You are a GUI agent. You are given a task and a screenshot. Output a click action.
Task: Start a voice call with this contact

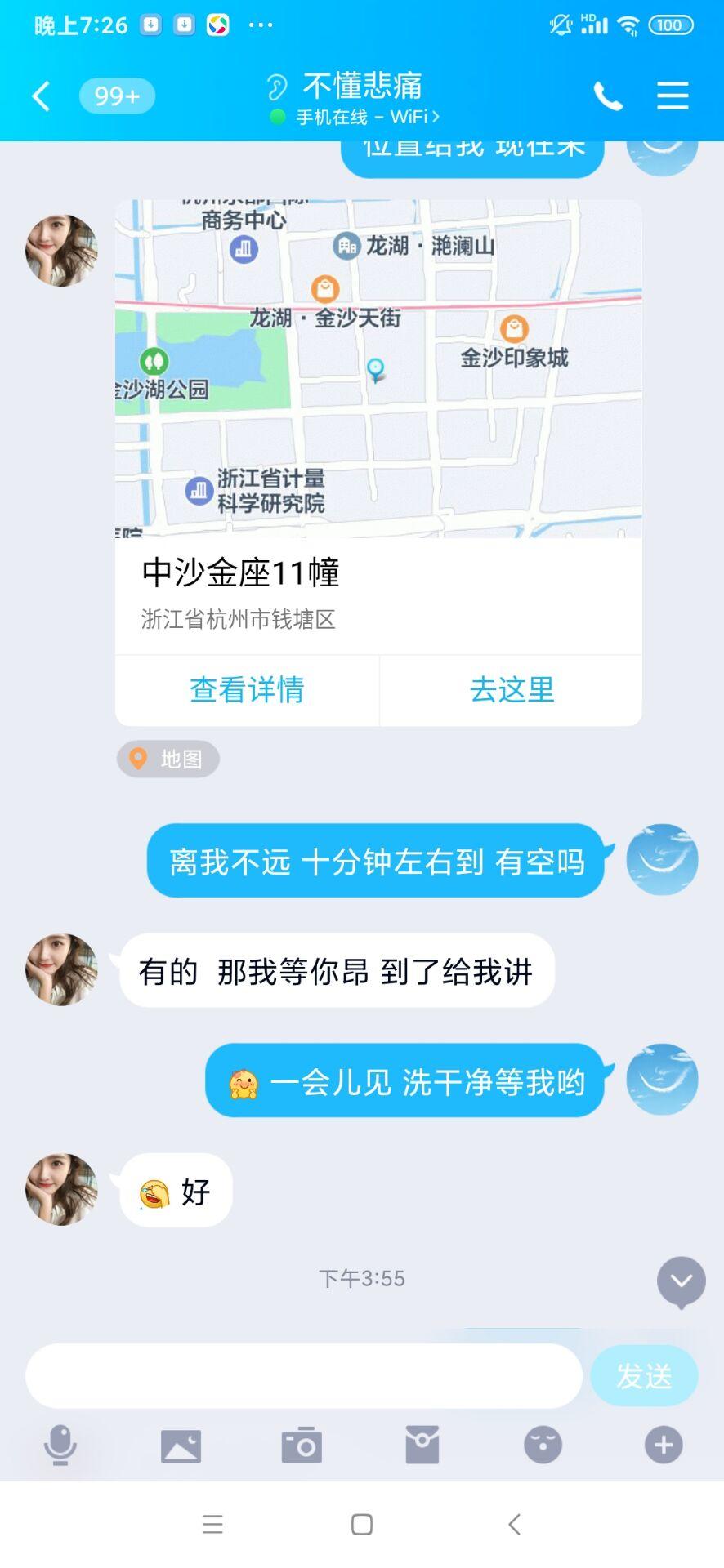[607, 96]
